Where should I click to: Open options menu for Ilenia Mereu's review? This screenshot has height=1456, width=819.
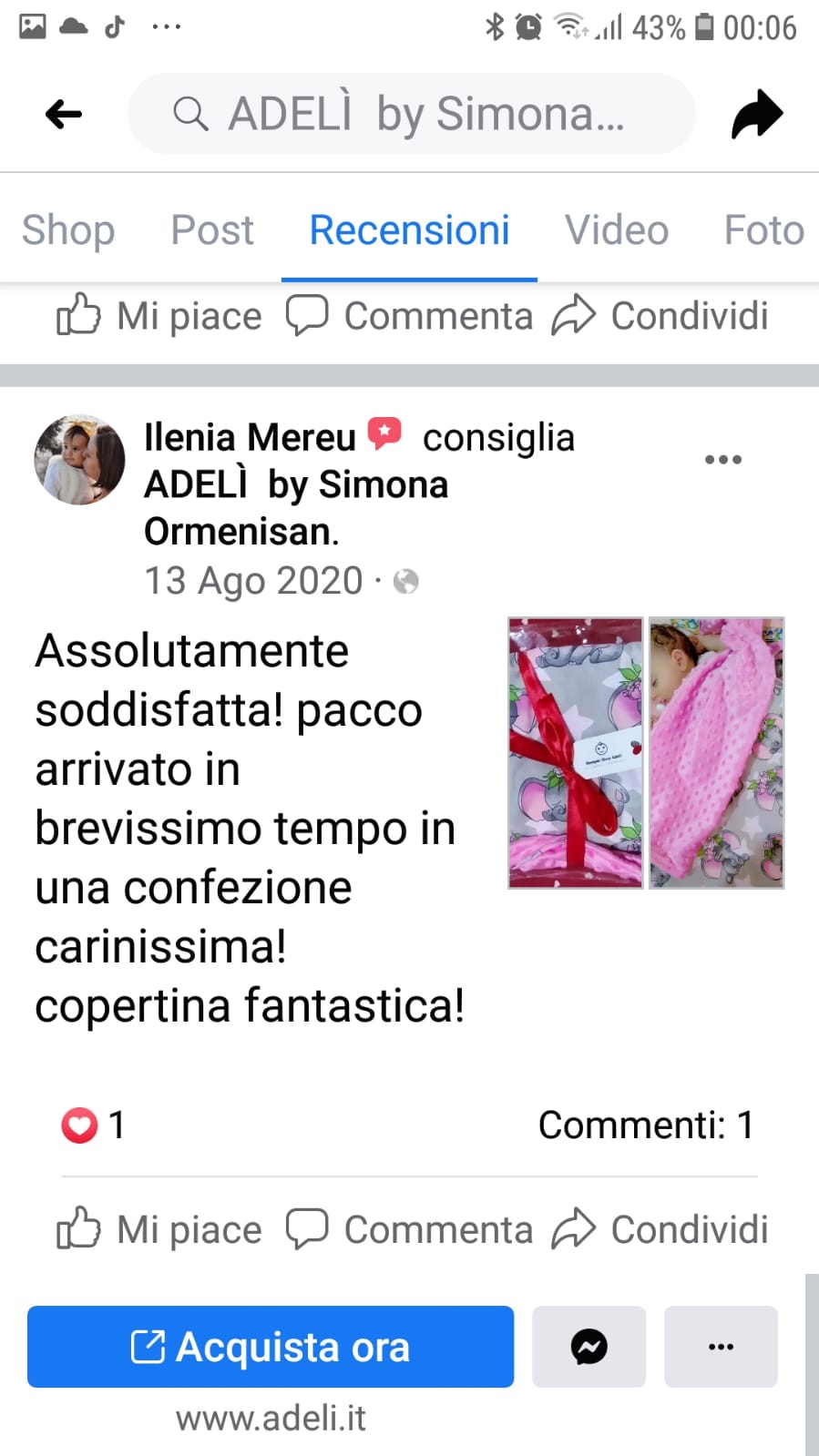coord(722,460)
